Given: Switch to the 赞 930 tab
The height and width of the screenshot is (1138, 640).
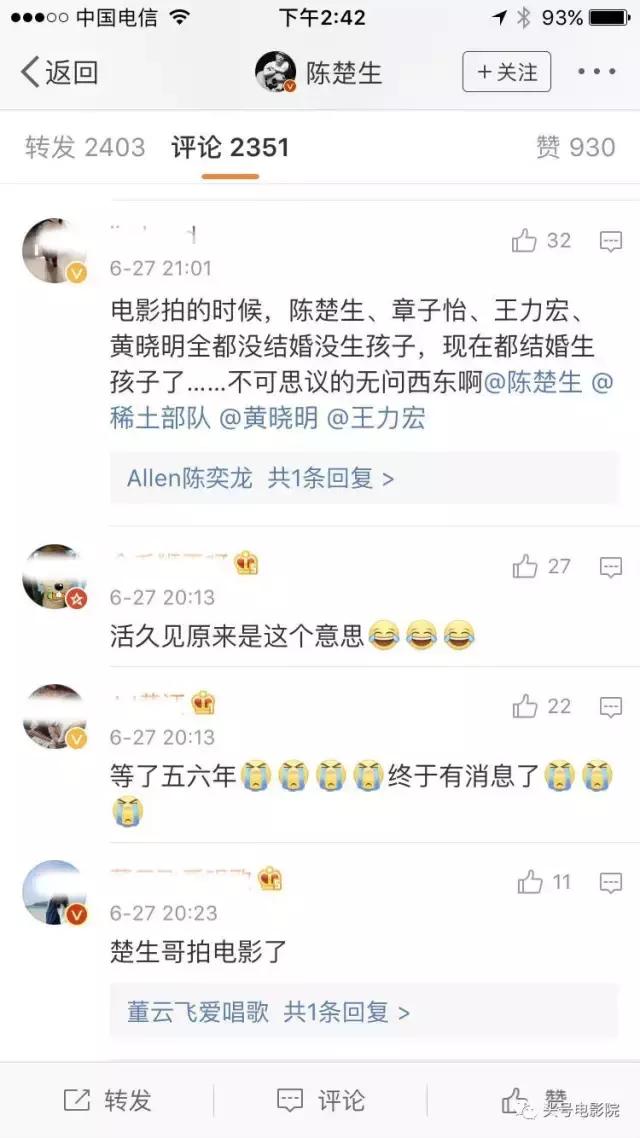Looking at the screenshot, I should [x=575, y=147].
